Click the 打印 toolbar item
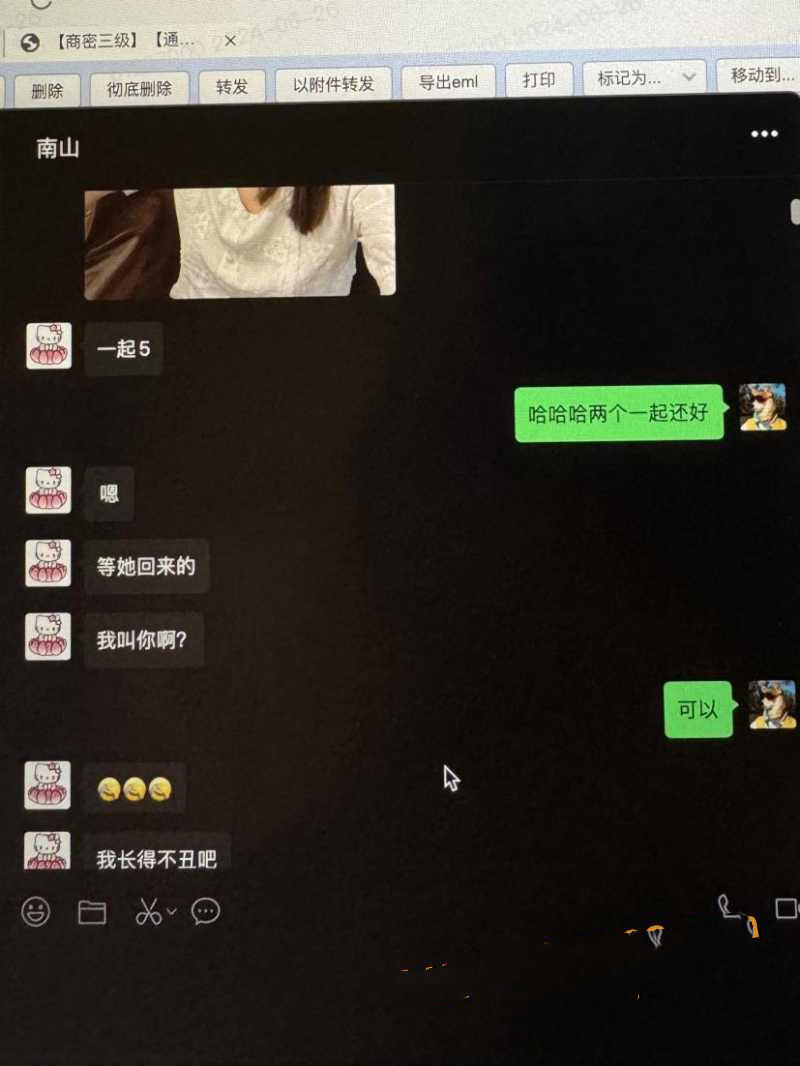Viewport: 800px width, 1066px height. coord(539,80)
